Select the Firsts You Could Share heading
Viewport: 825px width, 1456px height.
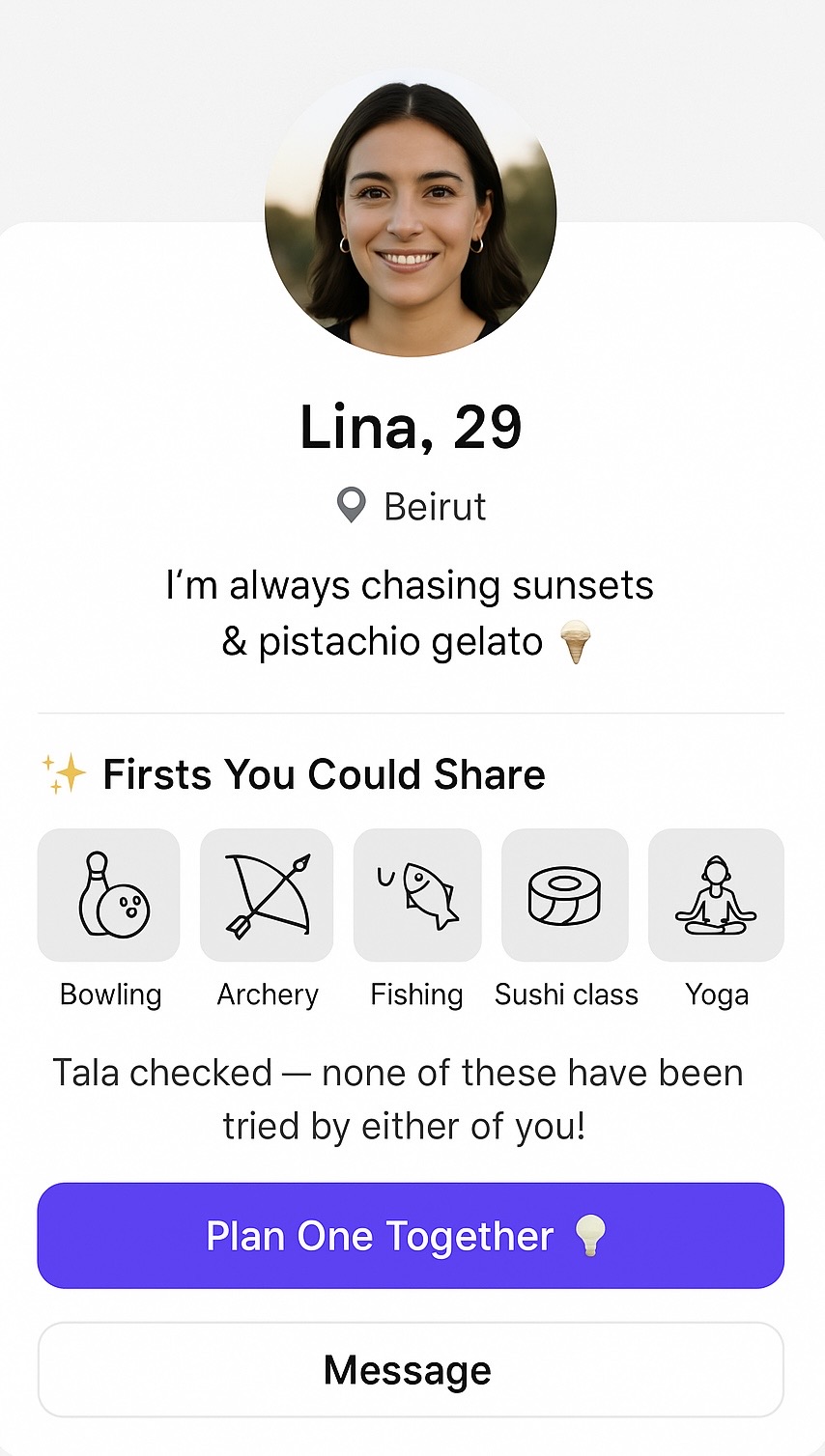pos(325,772)
